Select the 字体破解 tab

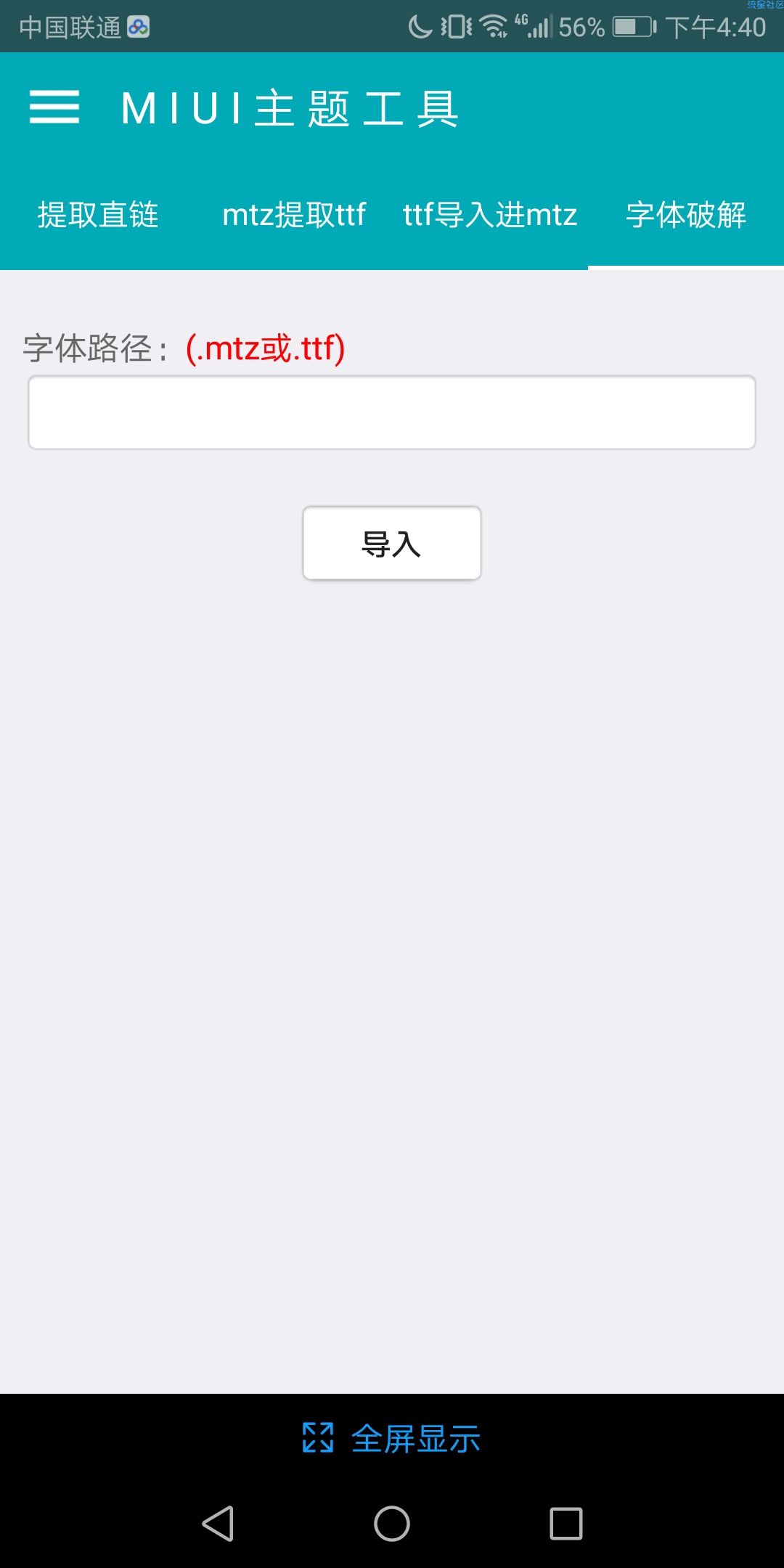coord(686,215)
